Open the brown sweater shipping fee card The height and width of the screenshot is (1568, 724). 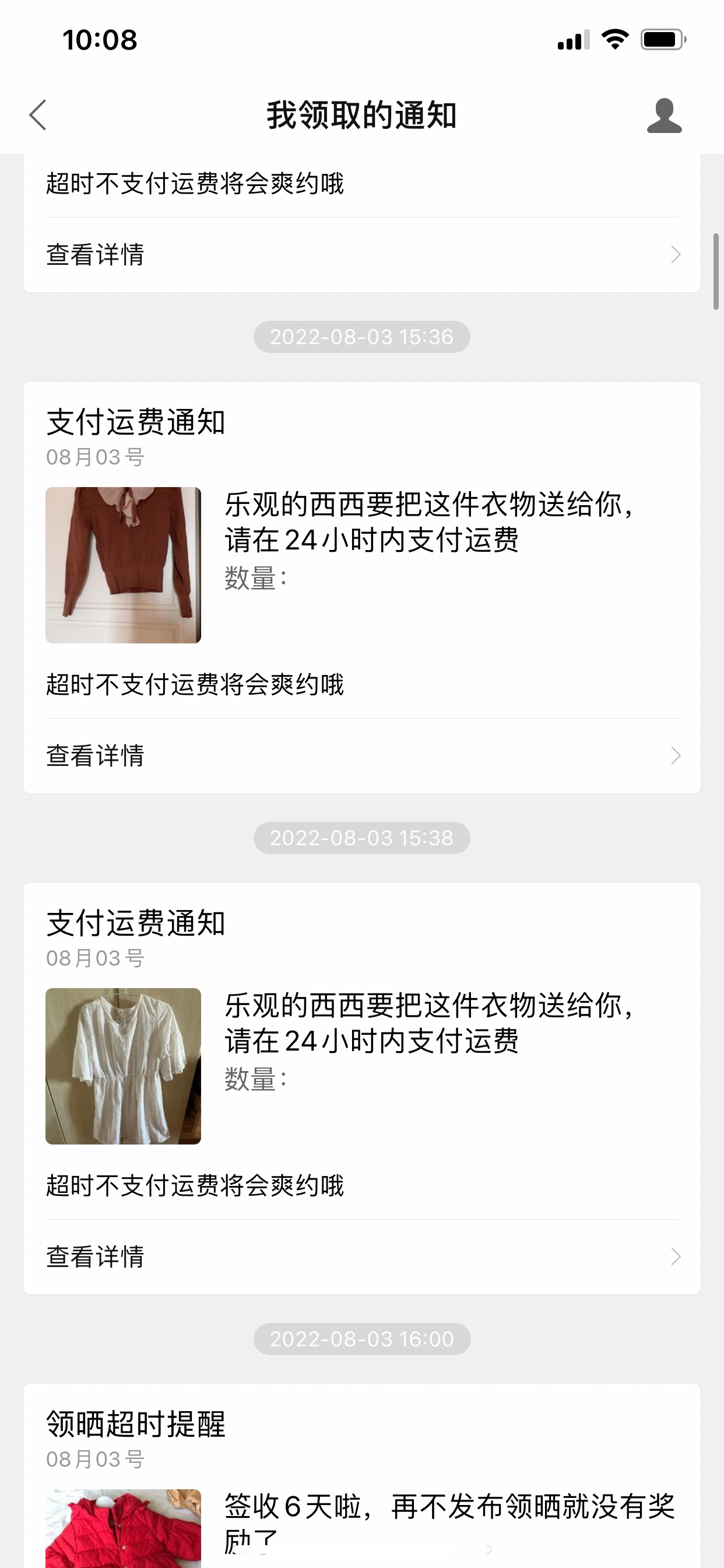[361, 548]
